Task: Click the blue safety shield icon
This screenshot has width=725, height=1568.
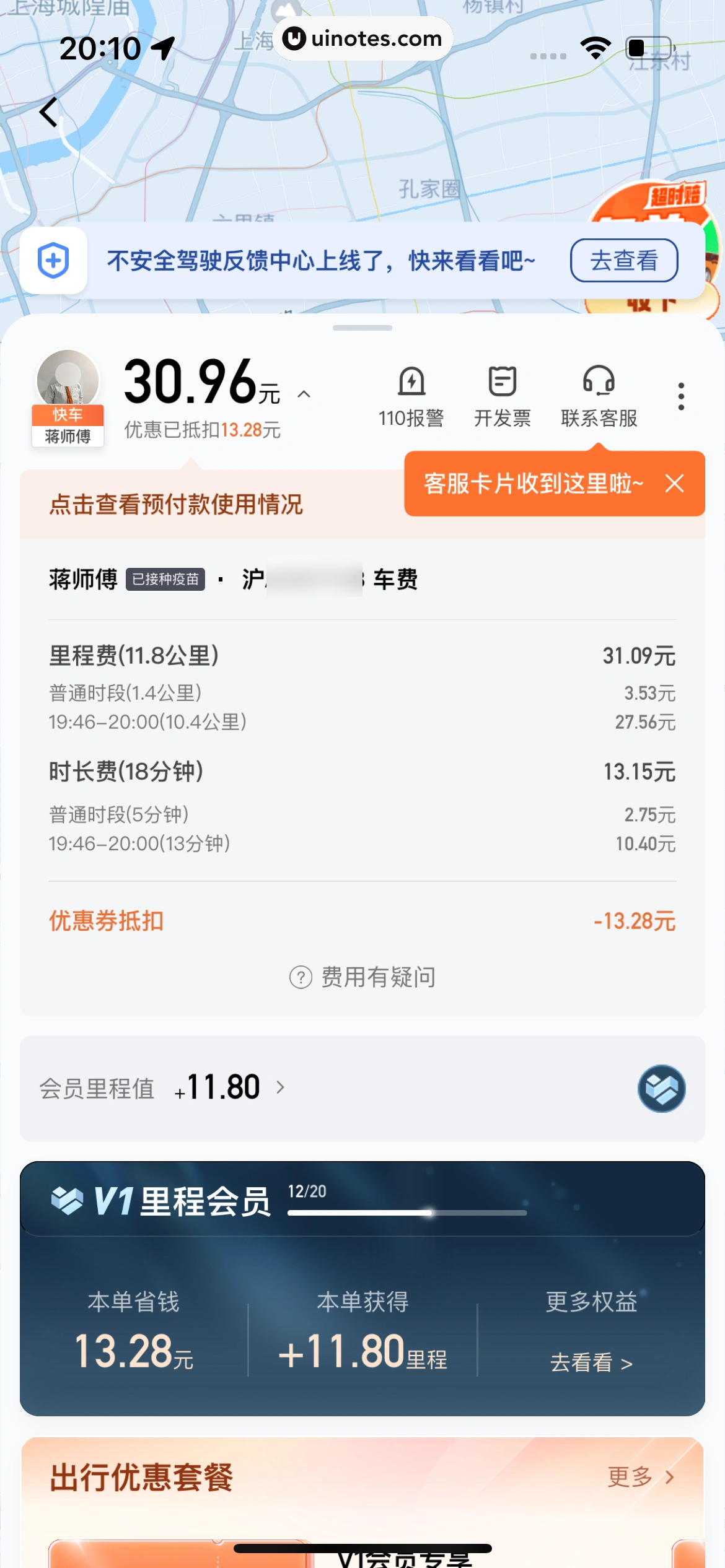Action: click(x=53, y=260)
